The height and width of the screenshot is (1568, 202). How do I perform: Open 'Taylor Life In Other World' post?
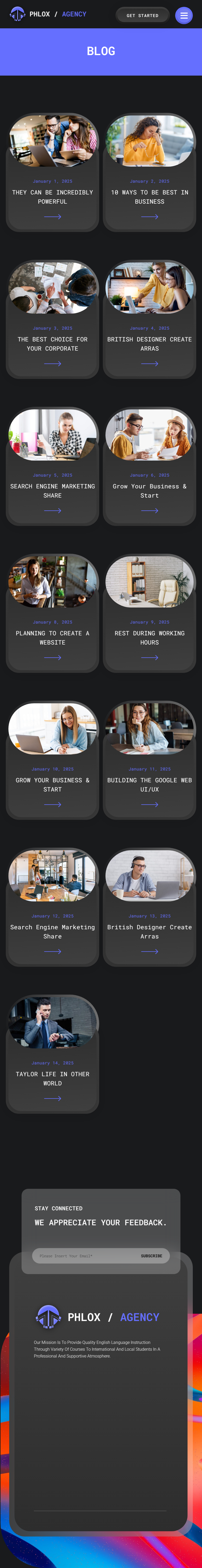click(53, 1078)
